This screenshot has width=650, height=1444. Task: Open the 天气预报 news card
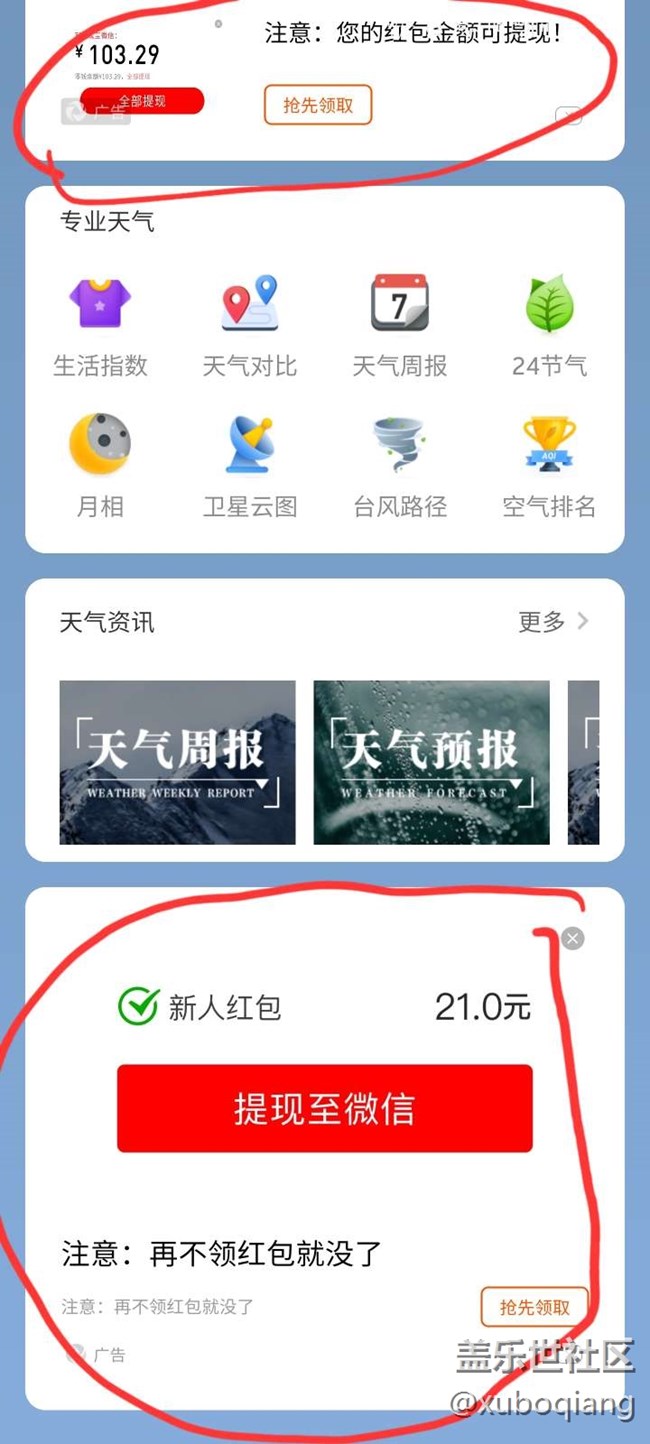(431, 762)
